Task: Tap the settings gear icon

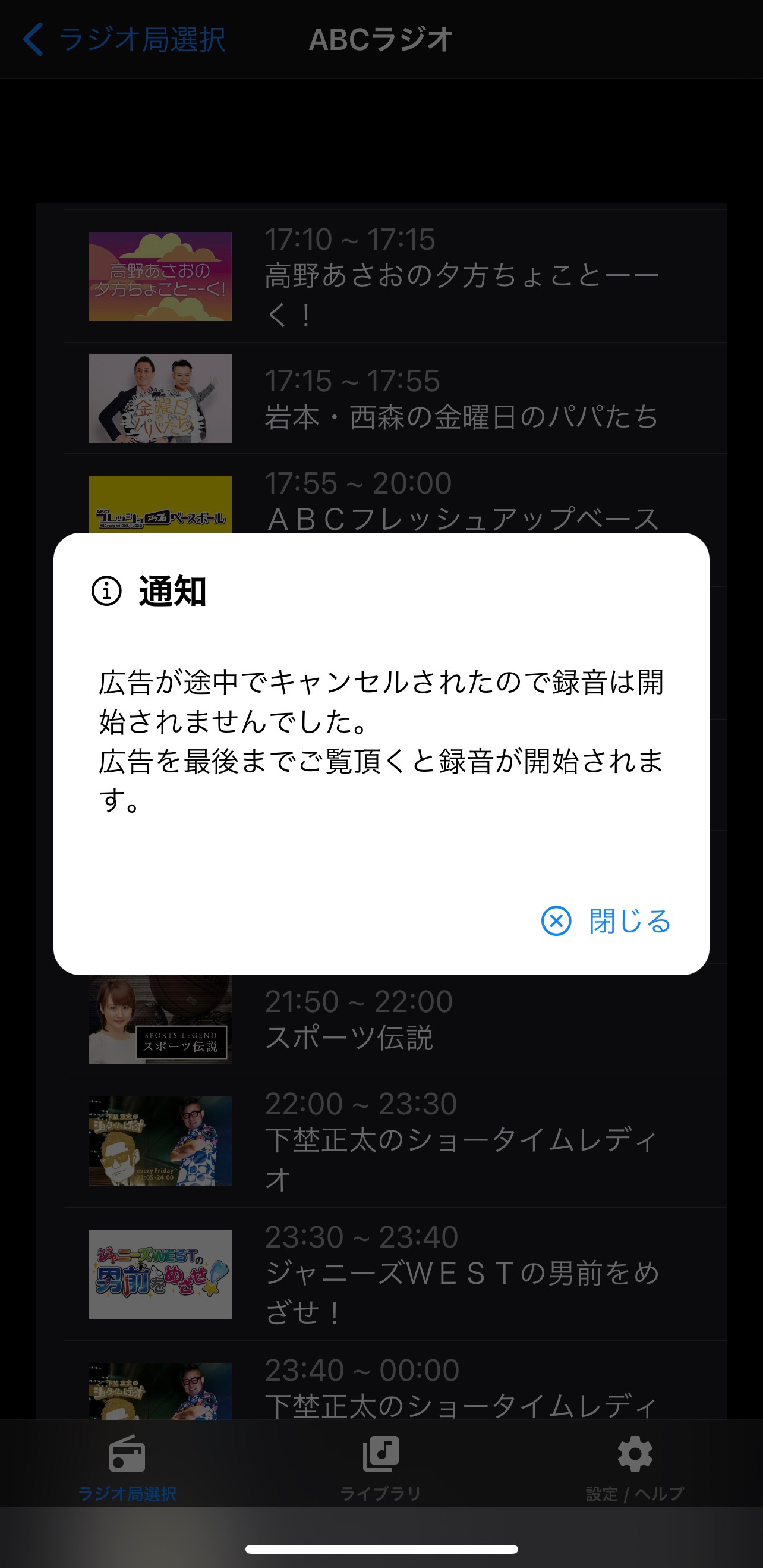Action: tap(635, 1455)
